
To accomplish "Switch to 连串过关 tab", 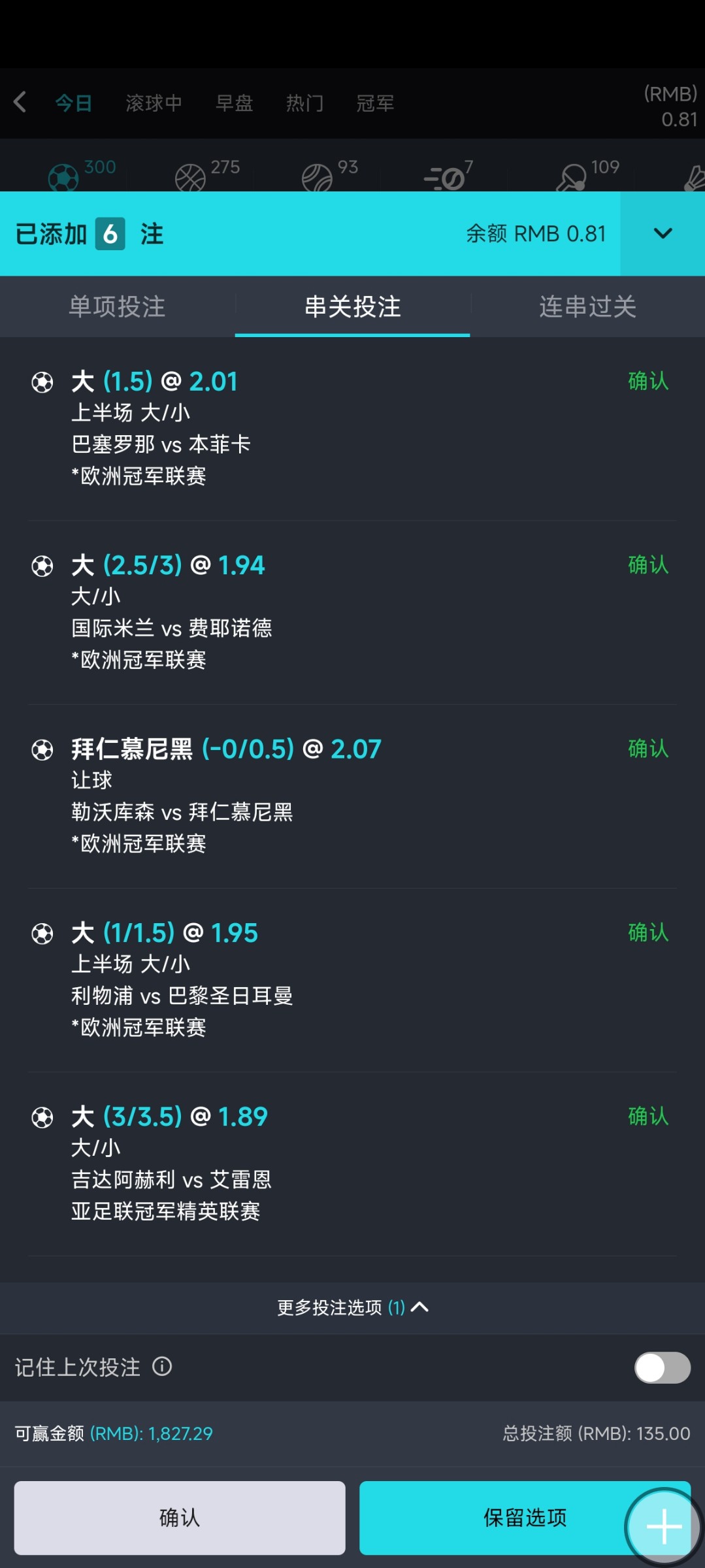I will point(587,306).
